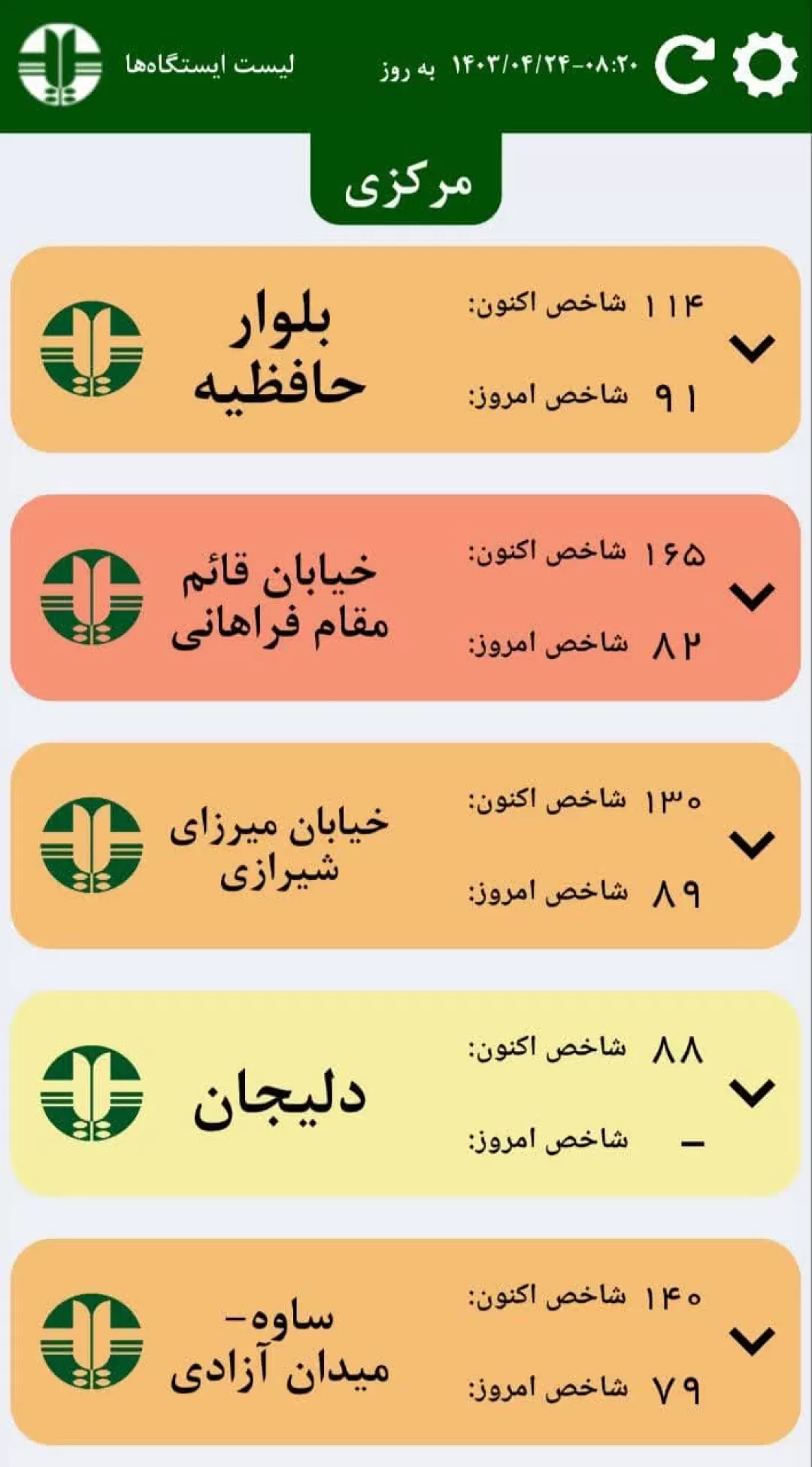This screenshot has height=1467, width=812.
Task: Open the station list (لیست ایستگاه‌ها)
Action: (x=210, y=65)
